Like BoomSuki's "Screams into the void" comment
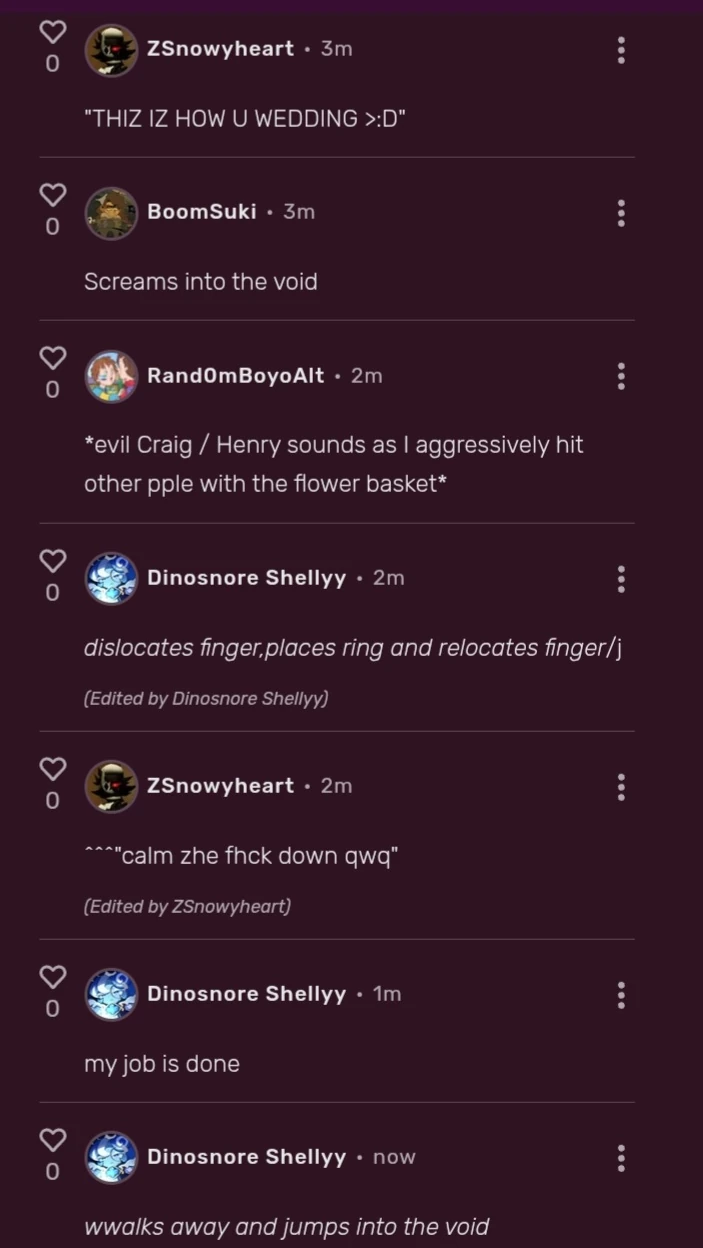The width and height of the screenshot is (703, 1248). 52,195
